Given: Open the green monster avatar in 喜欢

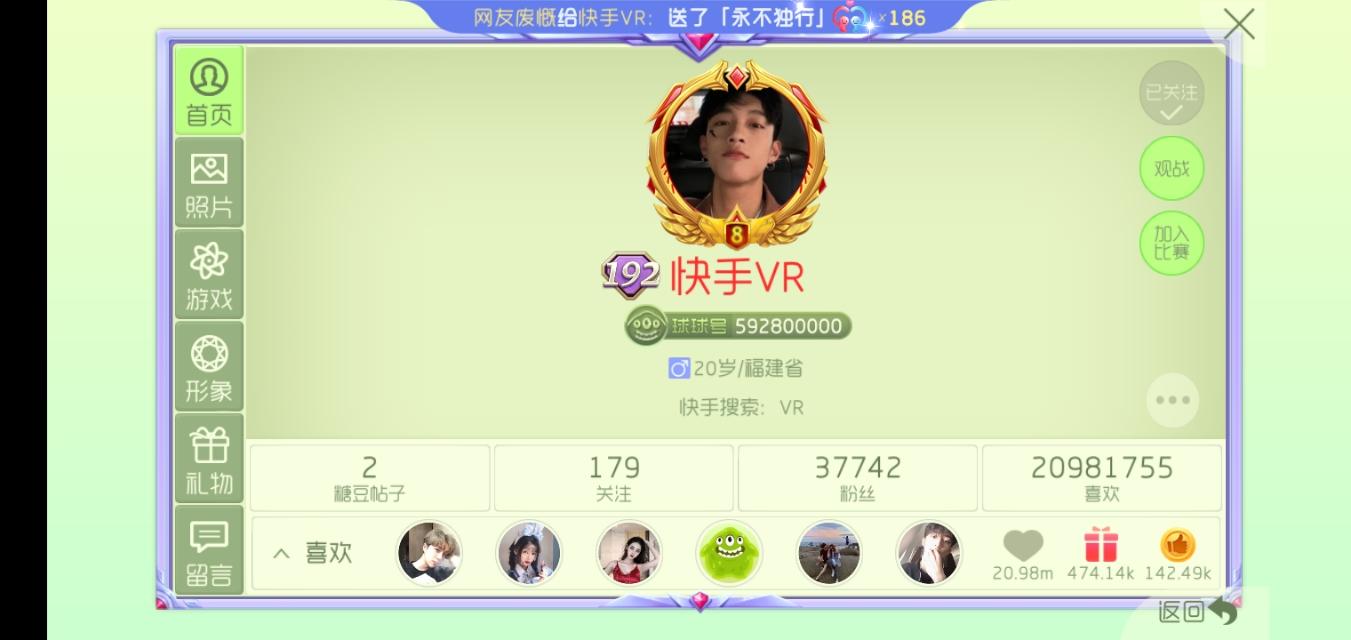Looking at the screenshot, I should [x=729, y=553].
